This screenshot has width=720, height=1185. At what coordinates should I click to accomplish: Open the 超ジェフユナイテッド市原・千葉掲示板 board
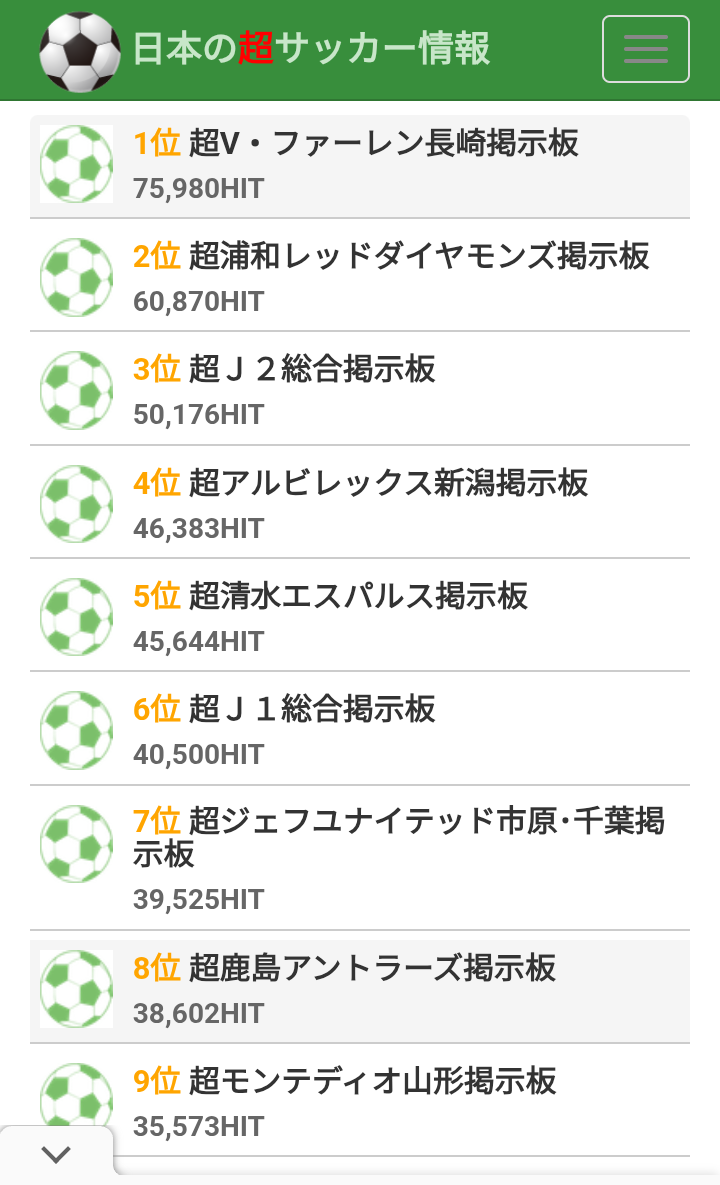click(x=426, y=838)
